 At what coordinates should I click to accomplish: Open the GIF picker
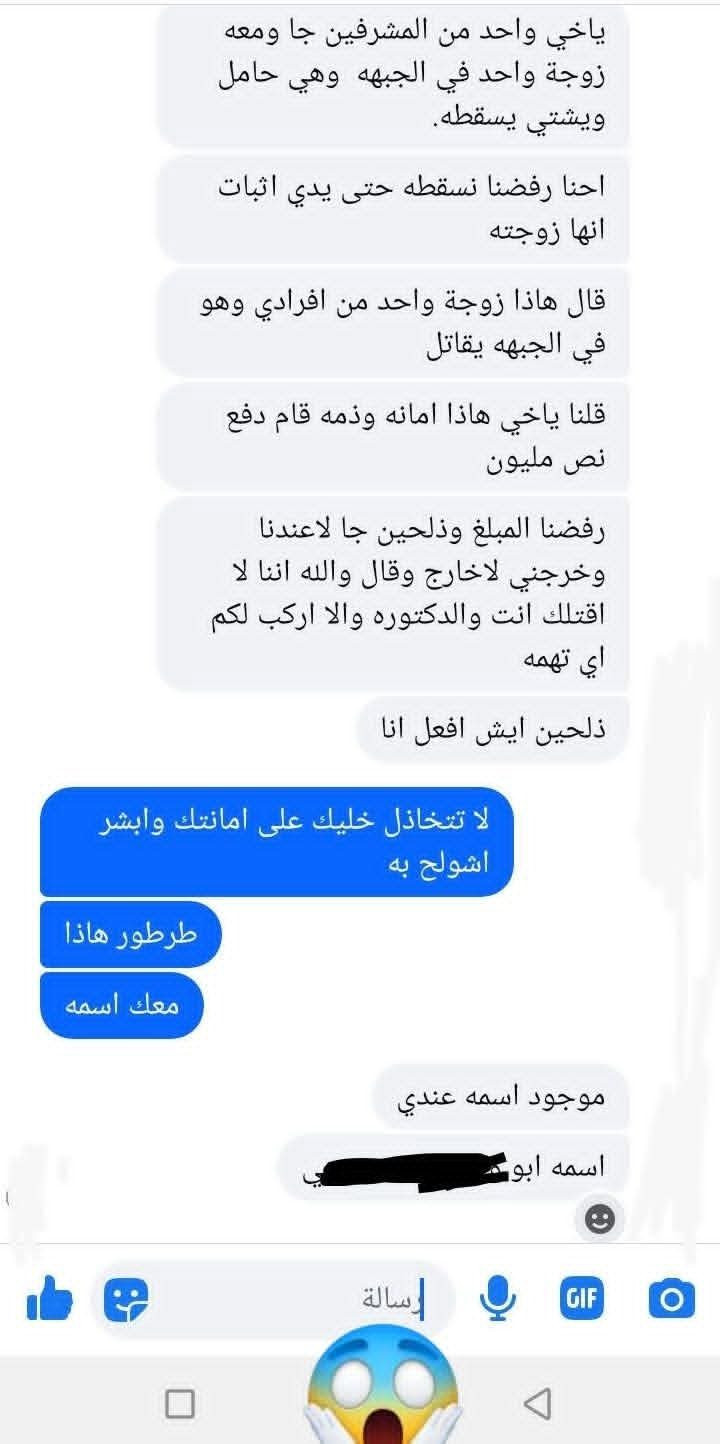coord(582,1299)
